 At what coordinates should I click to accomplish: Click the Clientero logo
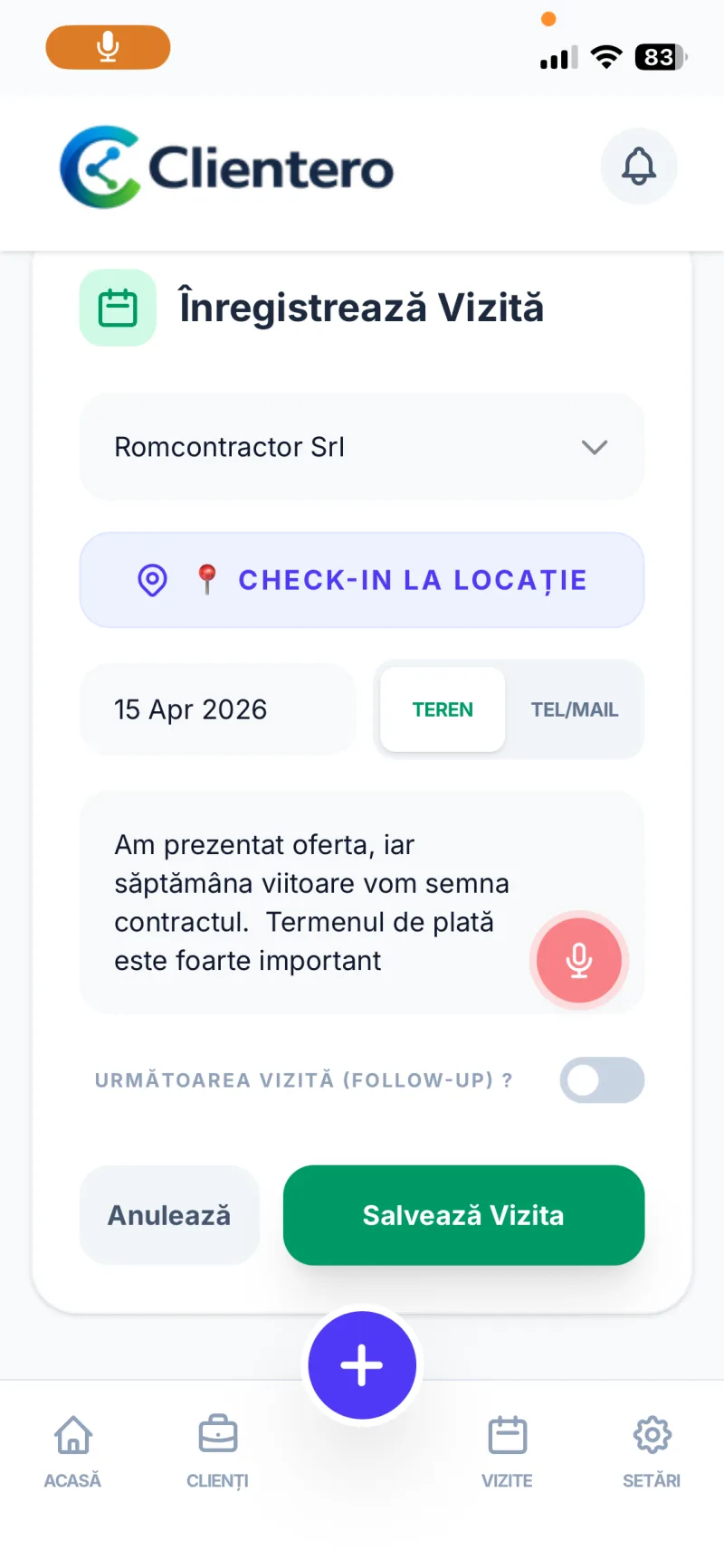click(225, 167)
